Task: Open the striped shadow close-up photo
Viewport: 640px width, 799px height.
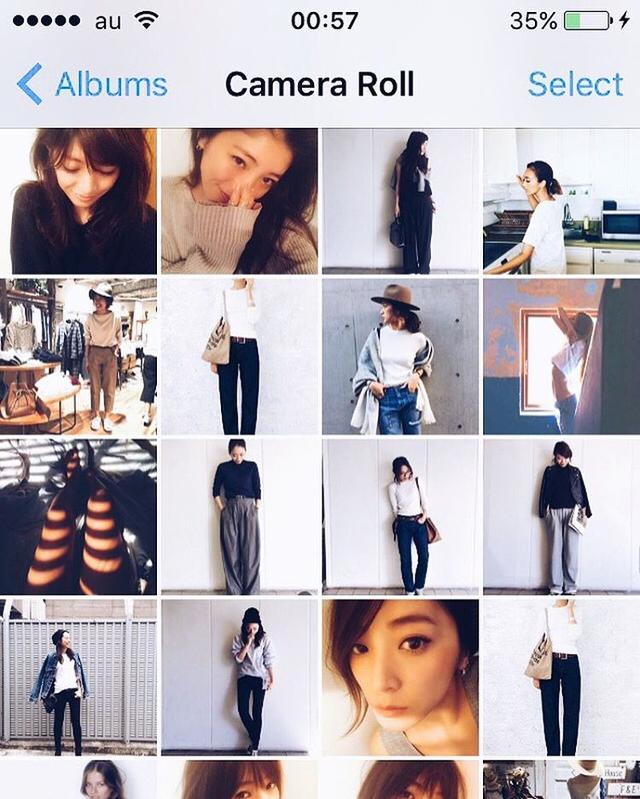Action: [x=78, y=517]
